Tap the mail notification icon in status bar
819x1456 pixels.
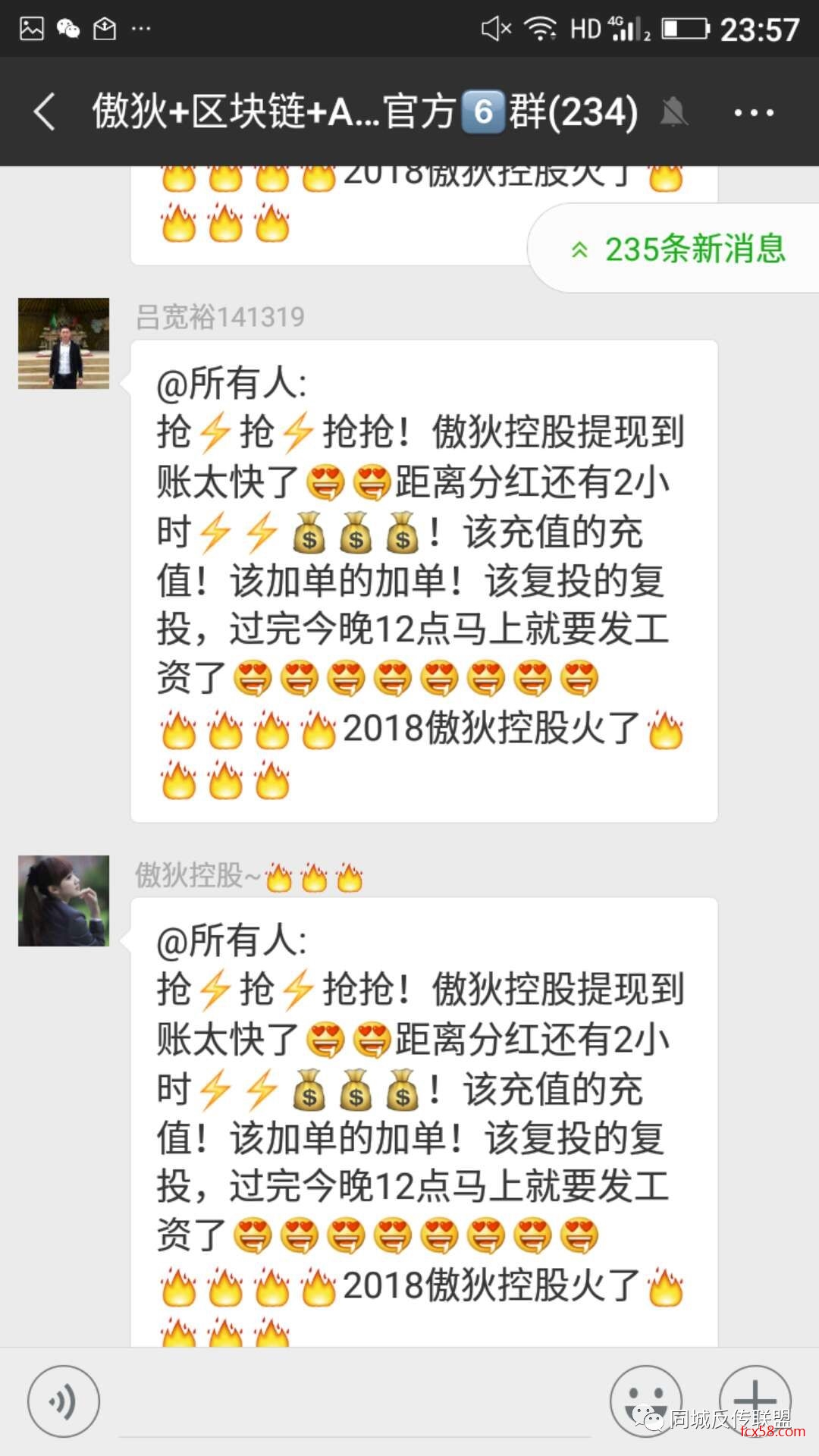coord(106,27)
